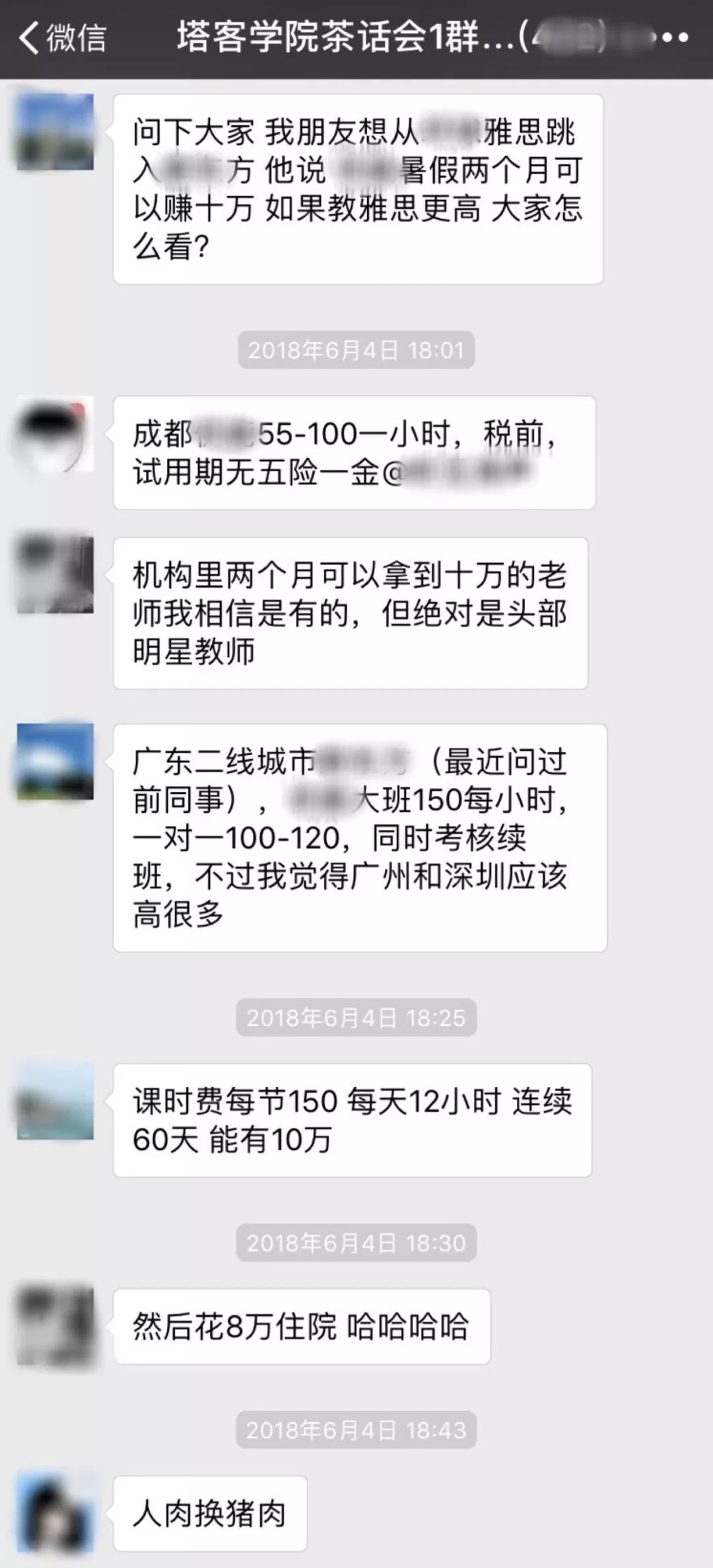
Task: Tap the avatar next to 机构里两个月 message
Action: click(53, 574)
